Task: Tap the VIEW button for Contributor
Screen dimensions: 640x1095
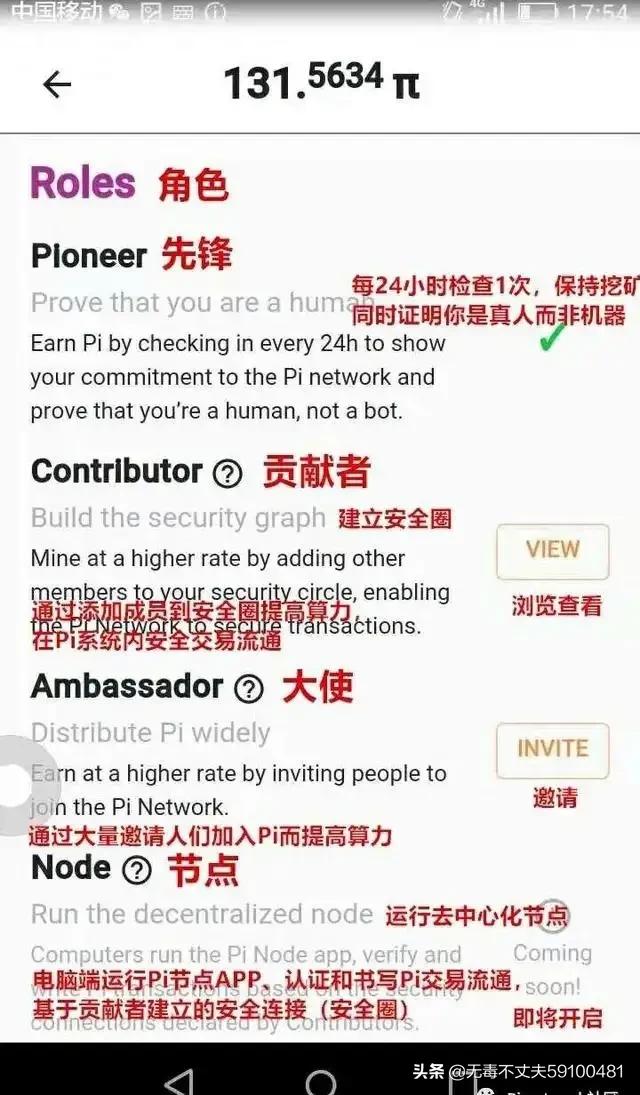Action: pos(552,551)
